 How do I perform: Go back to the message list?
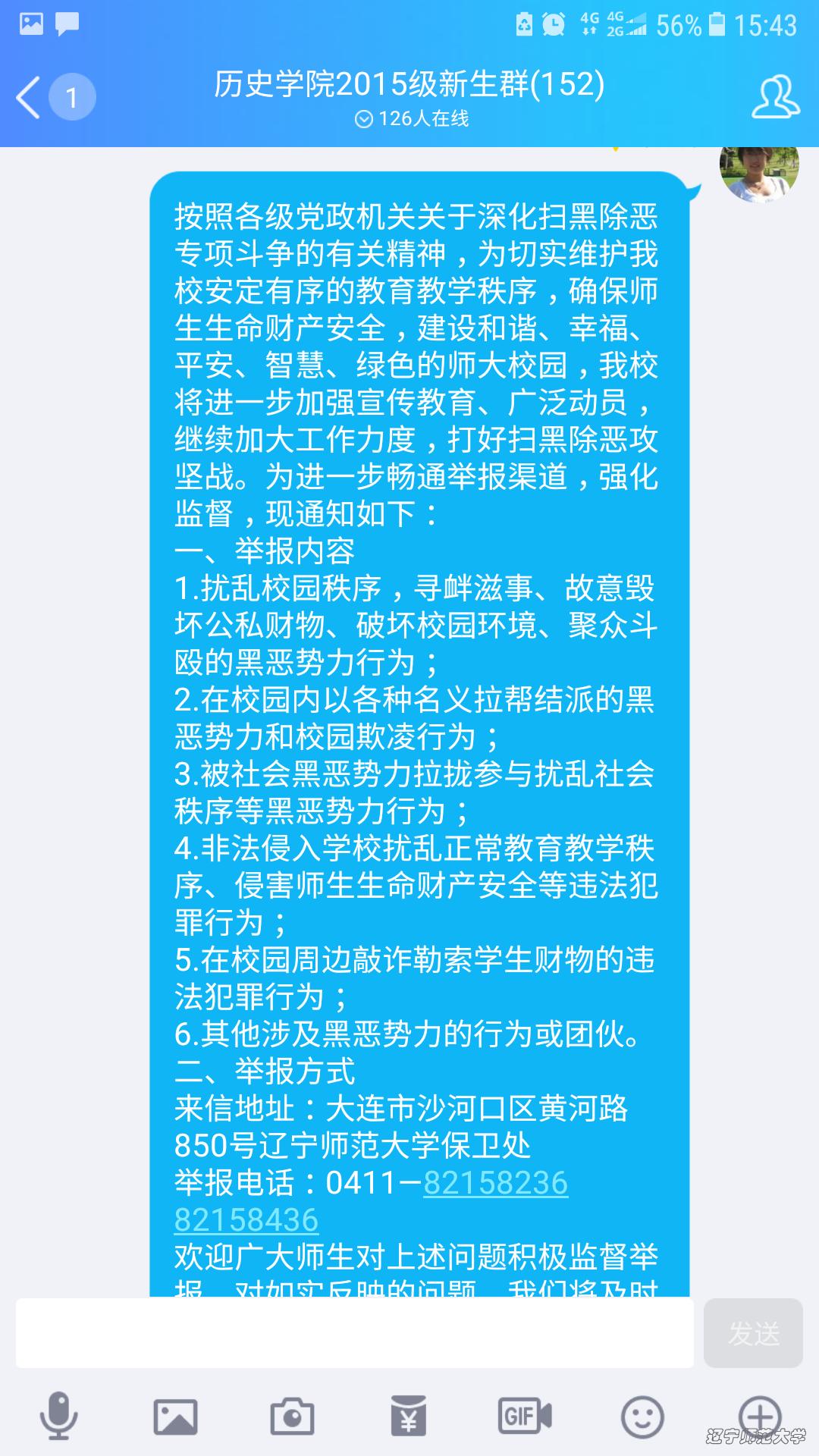click(x=55, y=97)
